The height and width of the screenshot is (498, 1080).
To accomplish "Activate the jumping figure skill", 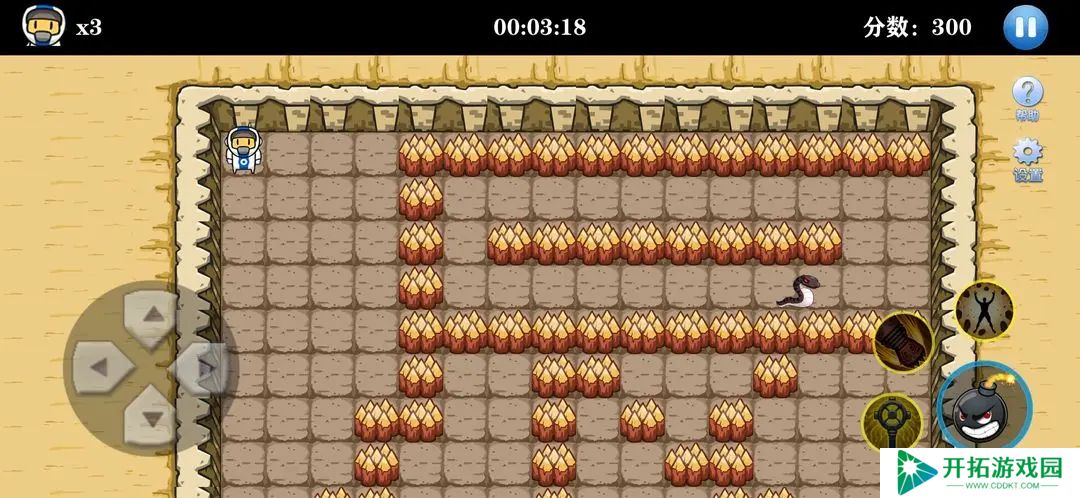I will tap(984, 310).
